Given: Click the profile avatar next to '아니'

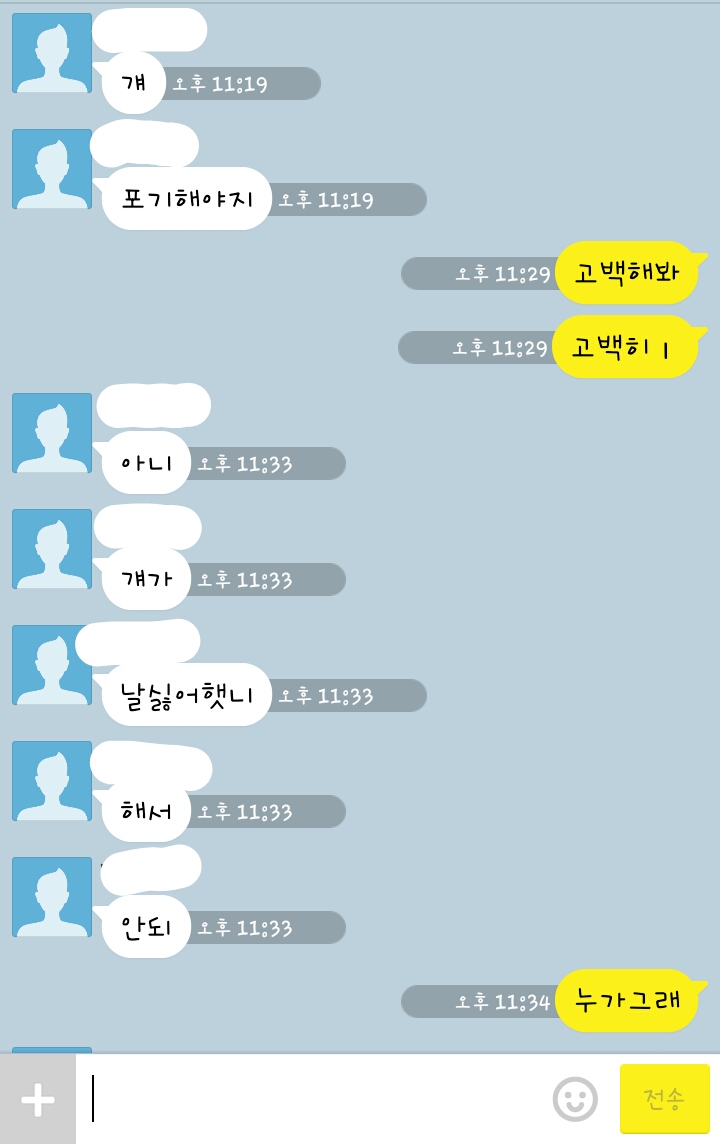Looking at the screenshot, I should point(51,433).
